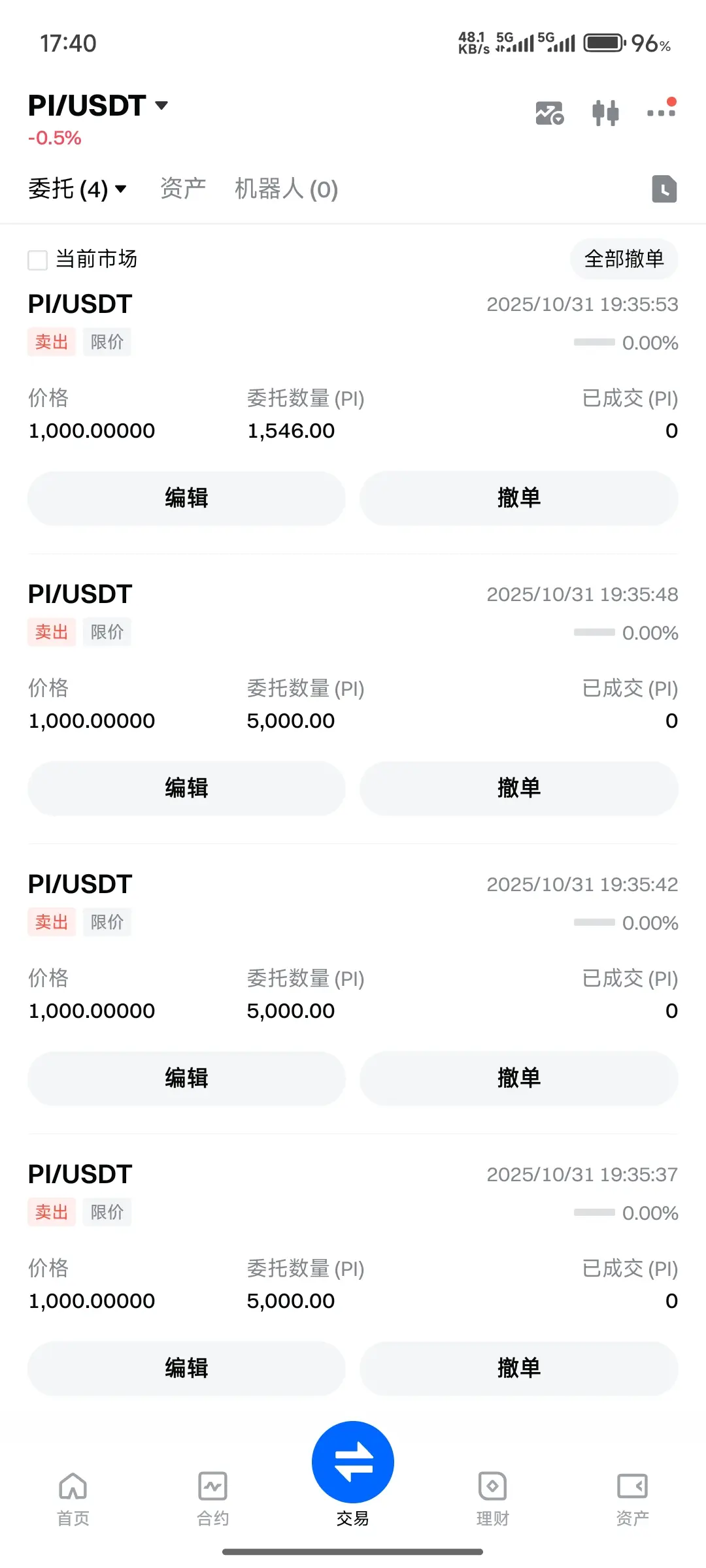Expand the 委托 (4) order type dropdown

click(77, 189)
